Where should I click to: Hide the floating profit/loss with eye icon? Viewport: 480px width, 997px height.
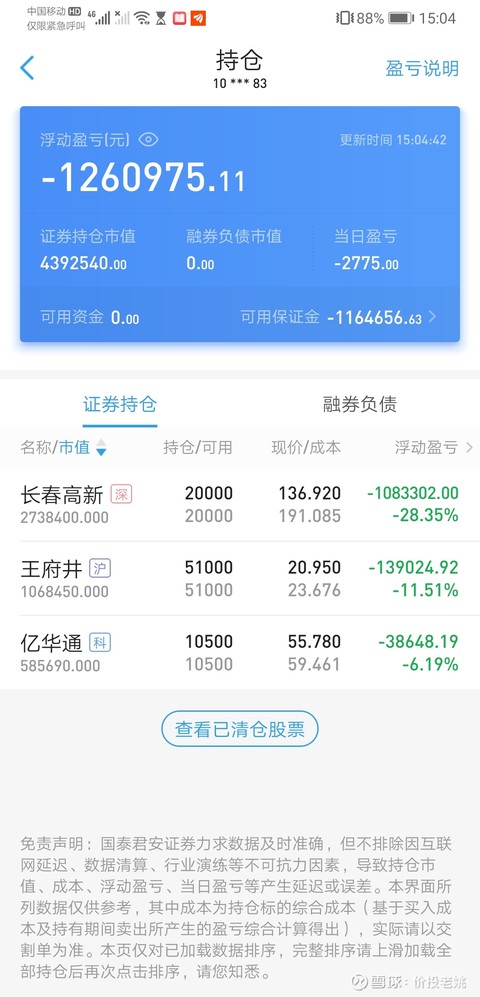tap(148, 139)
